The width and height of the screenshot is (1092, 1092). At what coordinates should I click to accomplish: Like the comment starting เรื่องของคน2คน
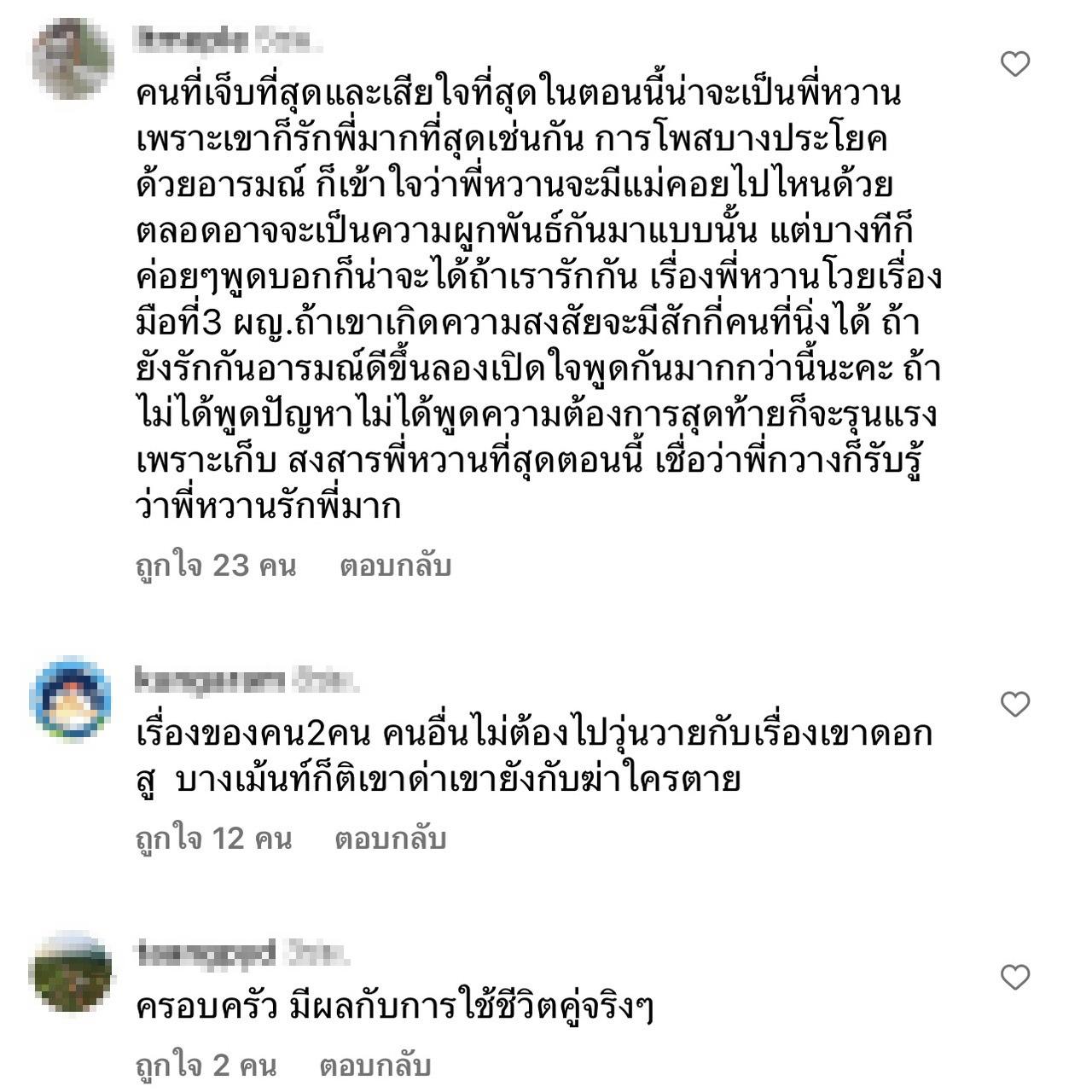(1014, 705)
